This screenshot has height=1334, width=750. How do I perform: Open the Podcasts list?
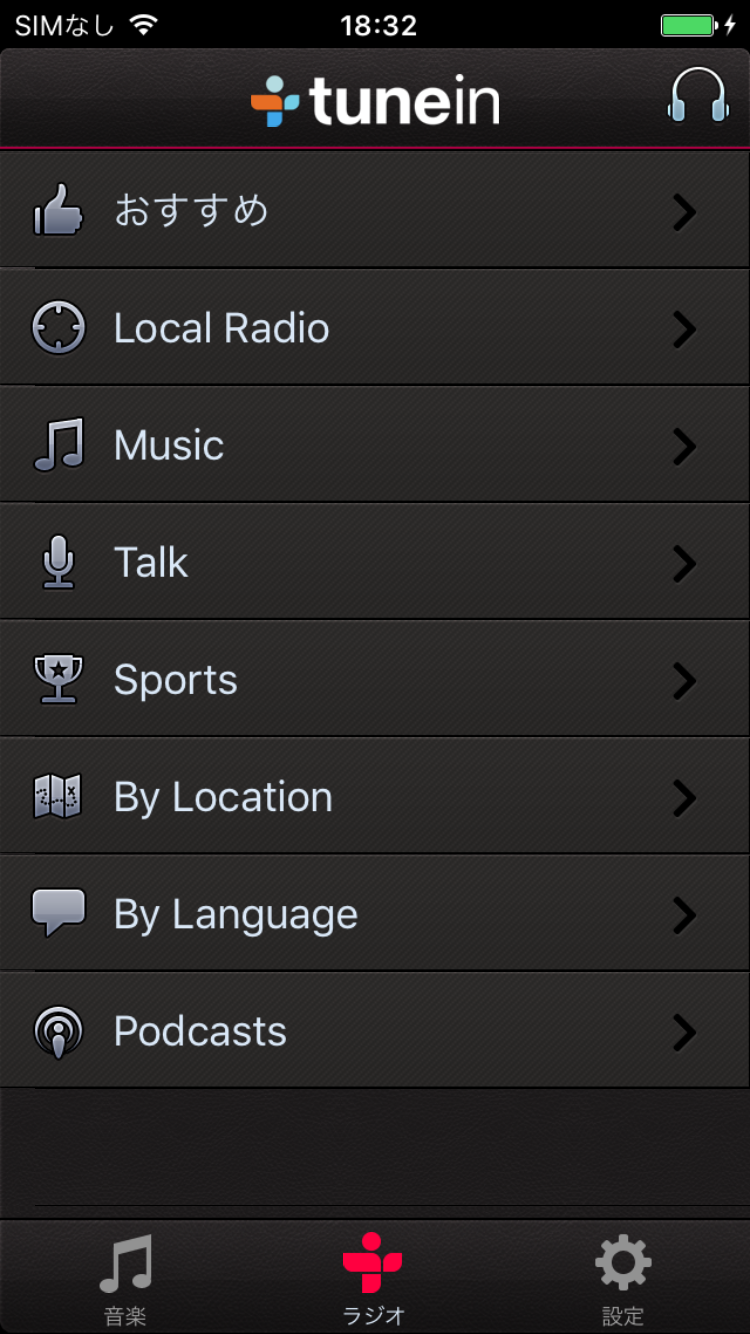375,1029
